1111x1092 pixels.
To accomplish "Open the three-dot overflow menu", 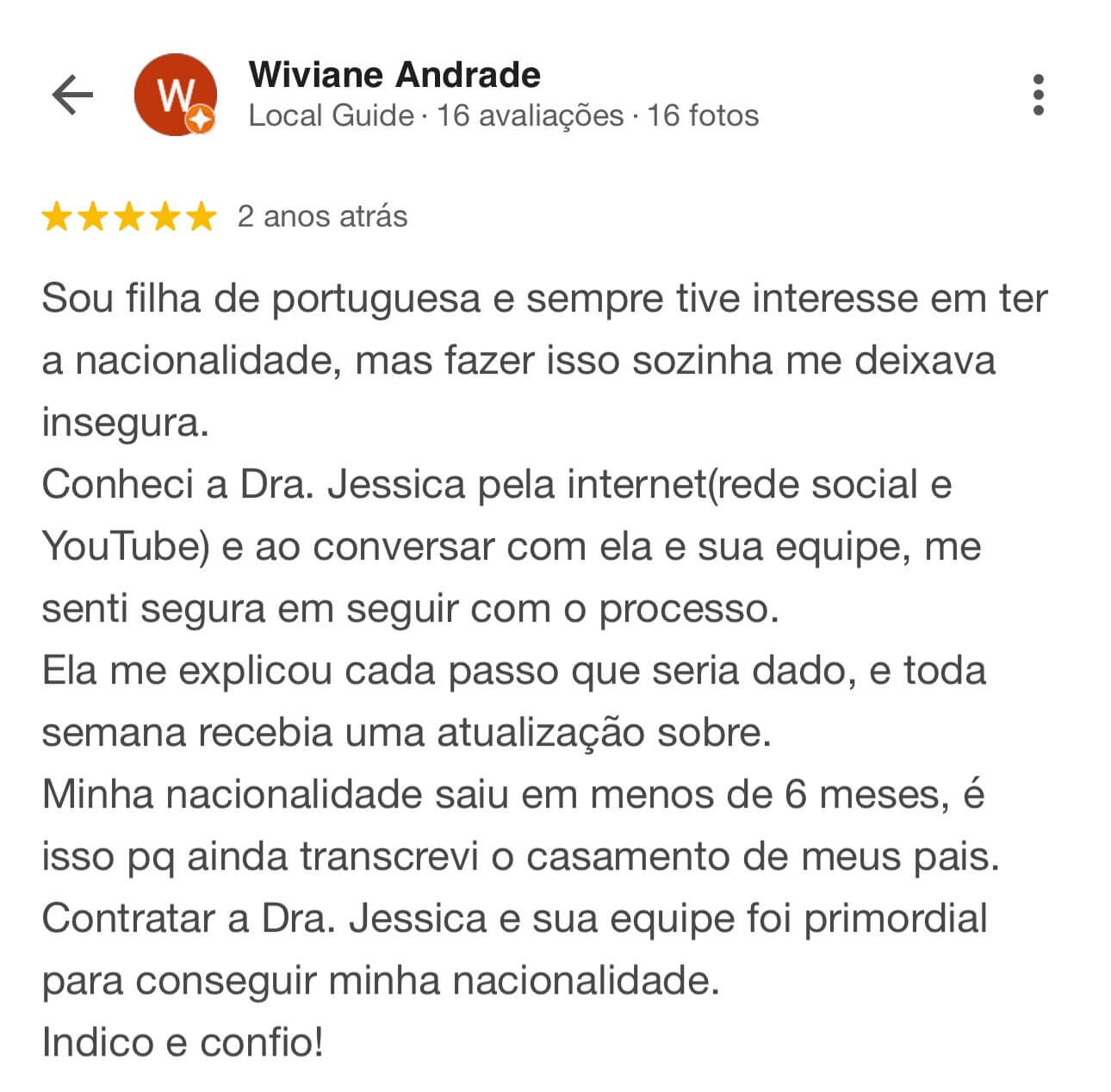I will tap(1039, 95).
